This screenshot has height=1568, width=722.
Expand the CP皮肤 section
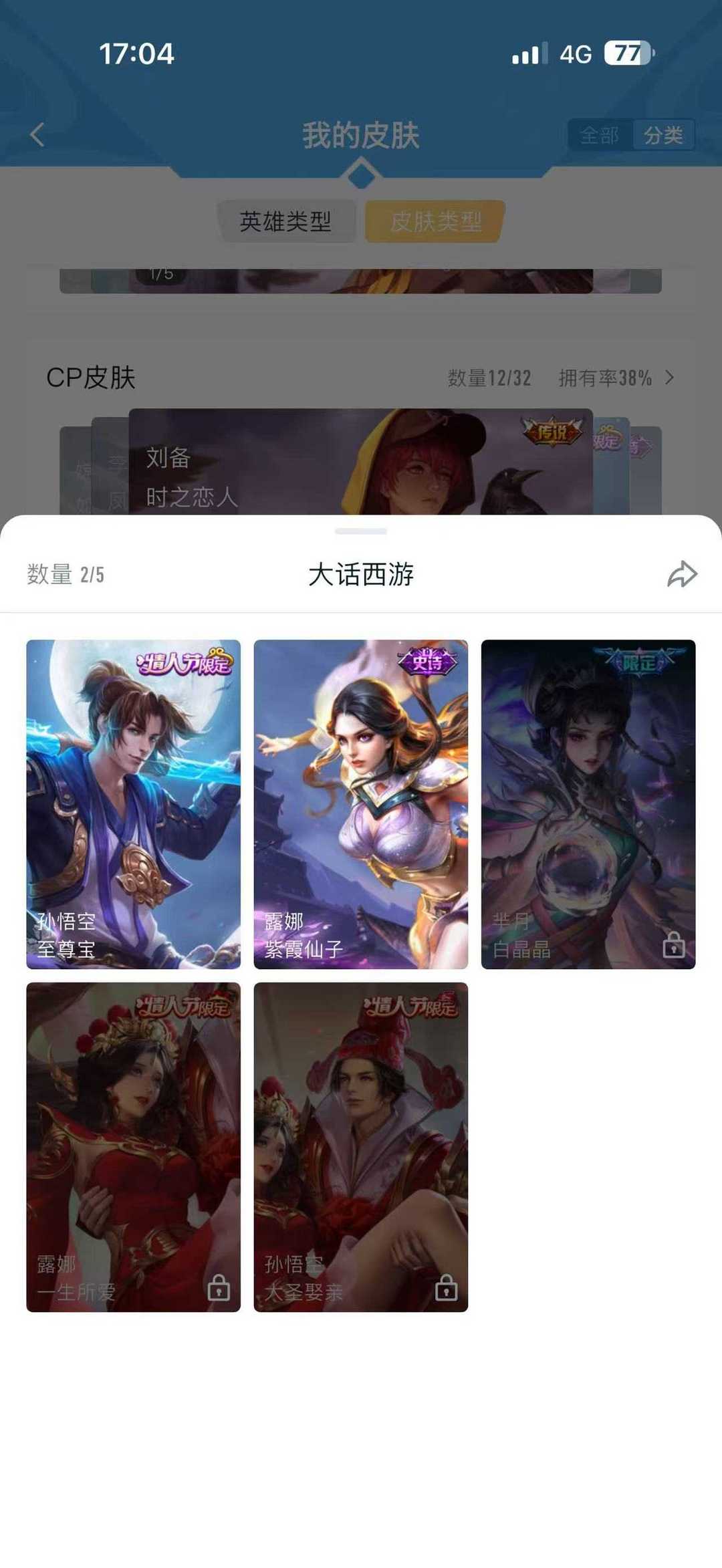[669, 378]
